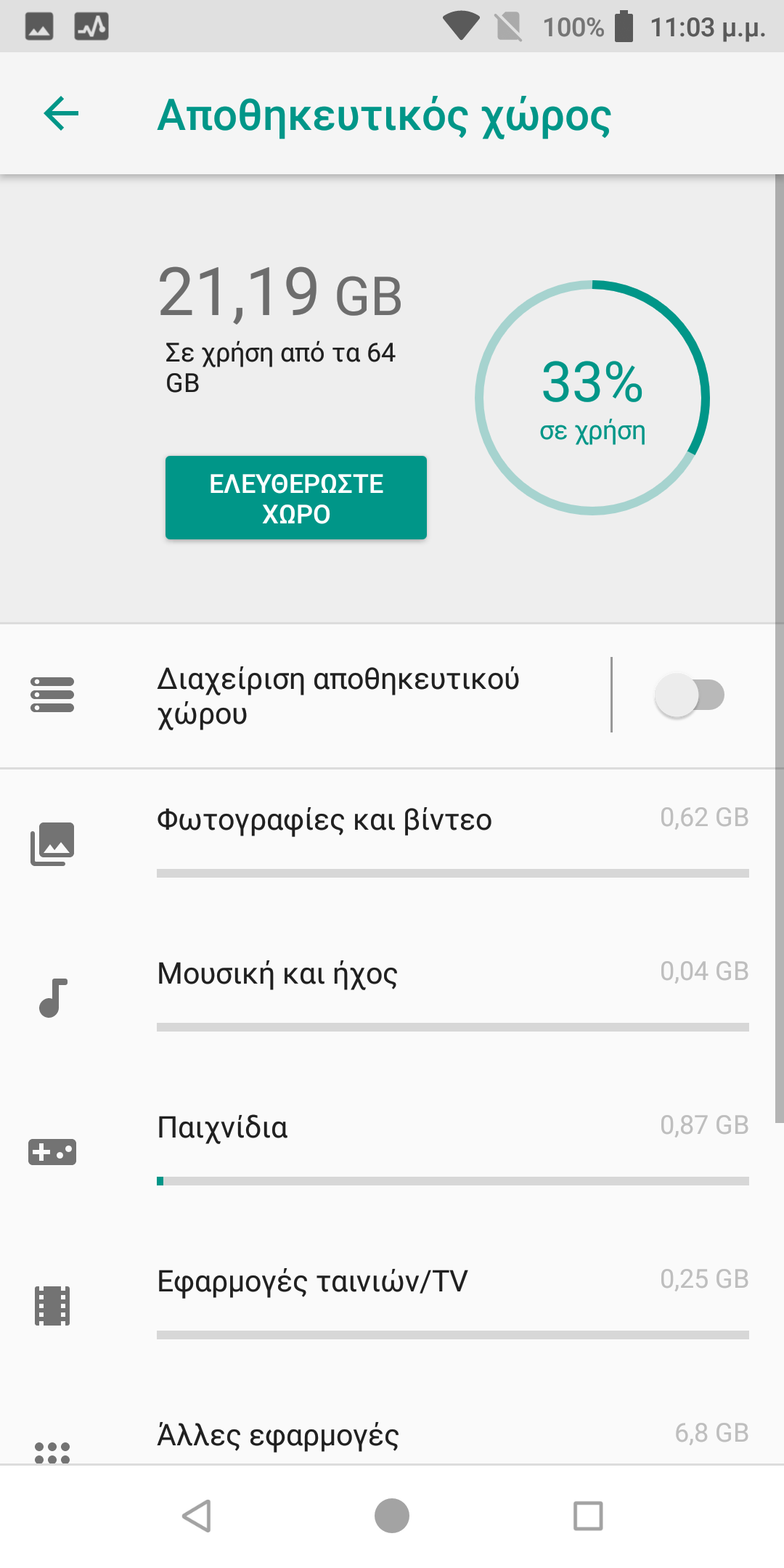Open Διαχείριση αποθηκευτικού χώρου settings row
This screenshot has width=784, height=1568.
[305, 695]
